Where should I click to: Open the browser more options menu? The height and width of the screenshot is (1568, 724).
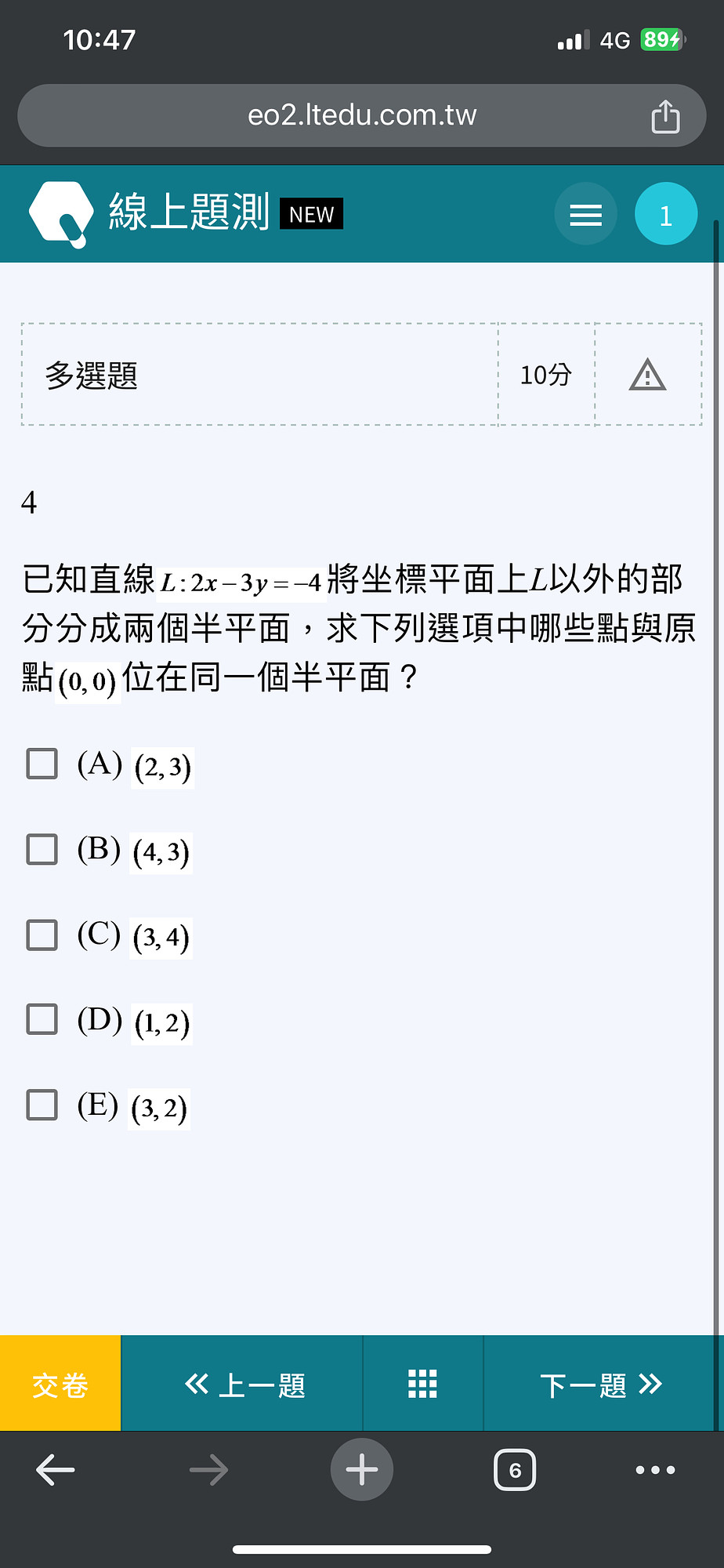coord(656,1470)
